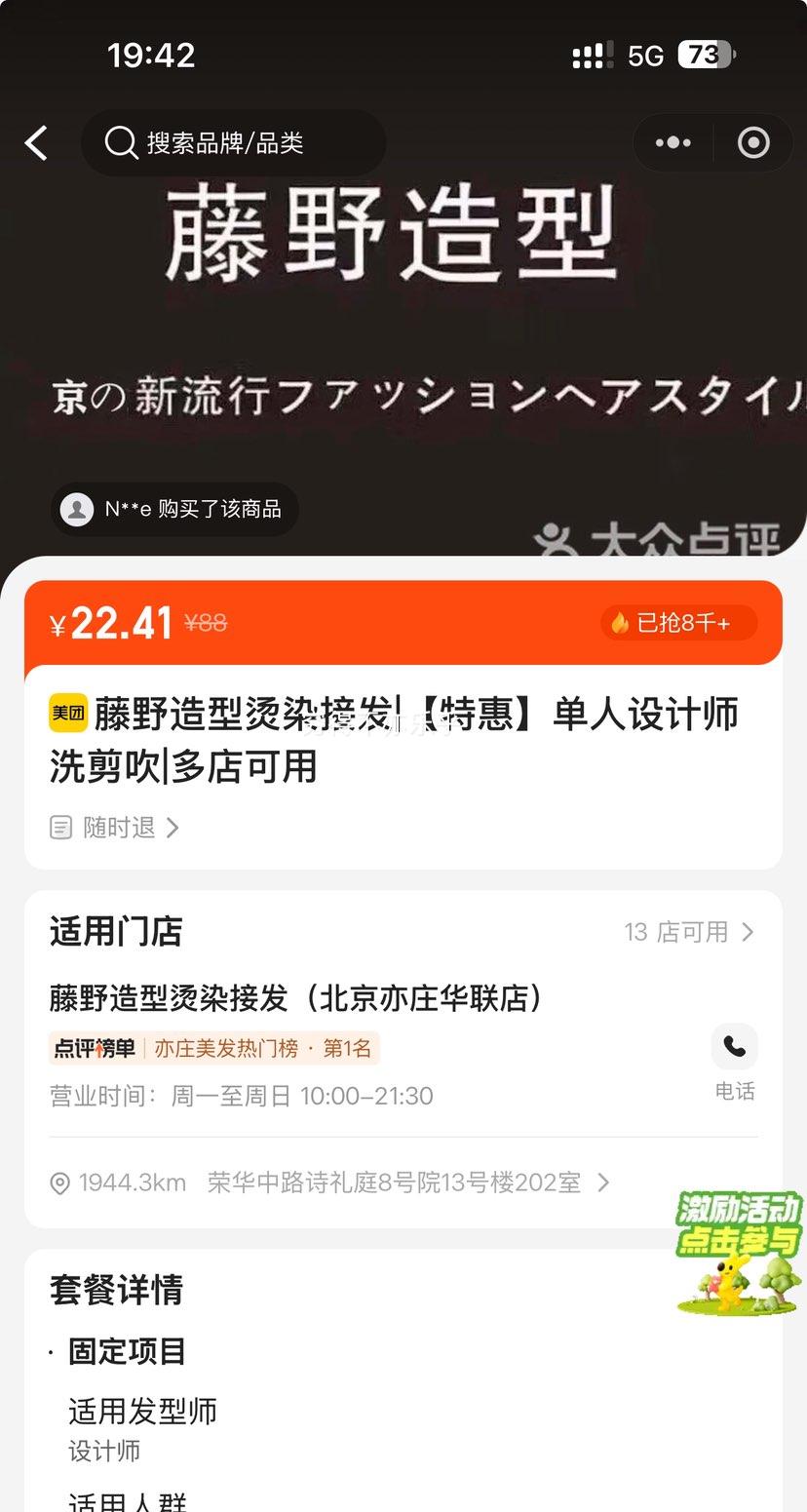Screen dimensions: 807x1512
Task: Tap the flame icon on 已抢8千+ badge
Action: pyautogui.click(x=622, y=622)
